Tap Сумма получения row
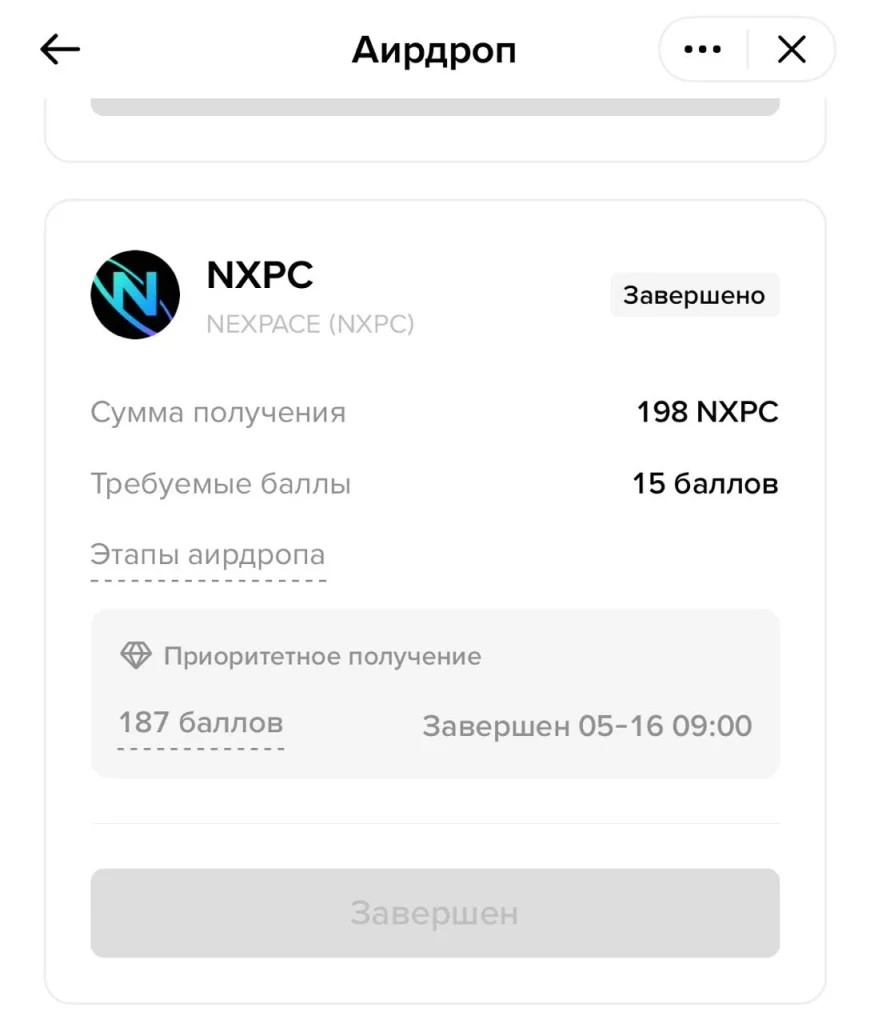 [218, 412]
